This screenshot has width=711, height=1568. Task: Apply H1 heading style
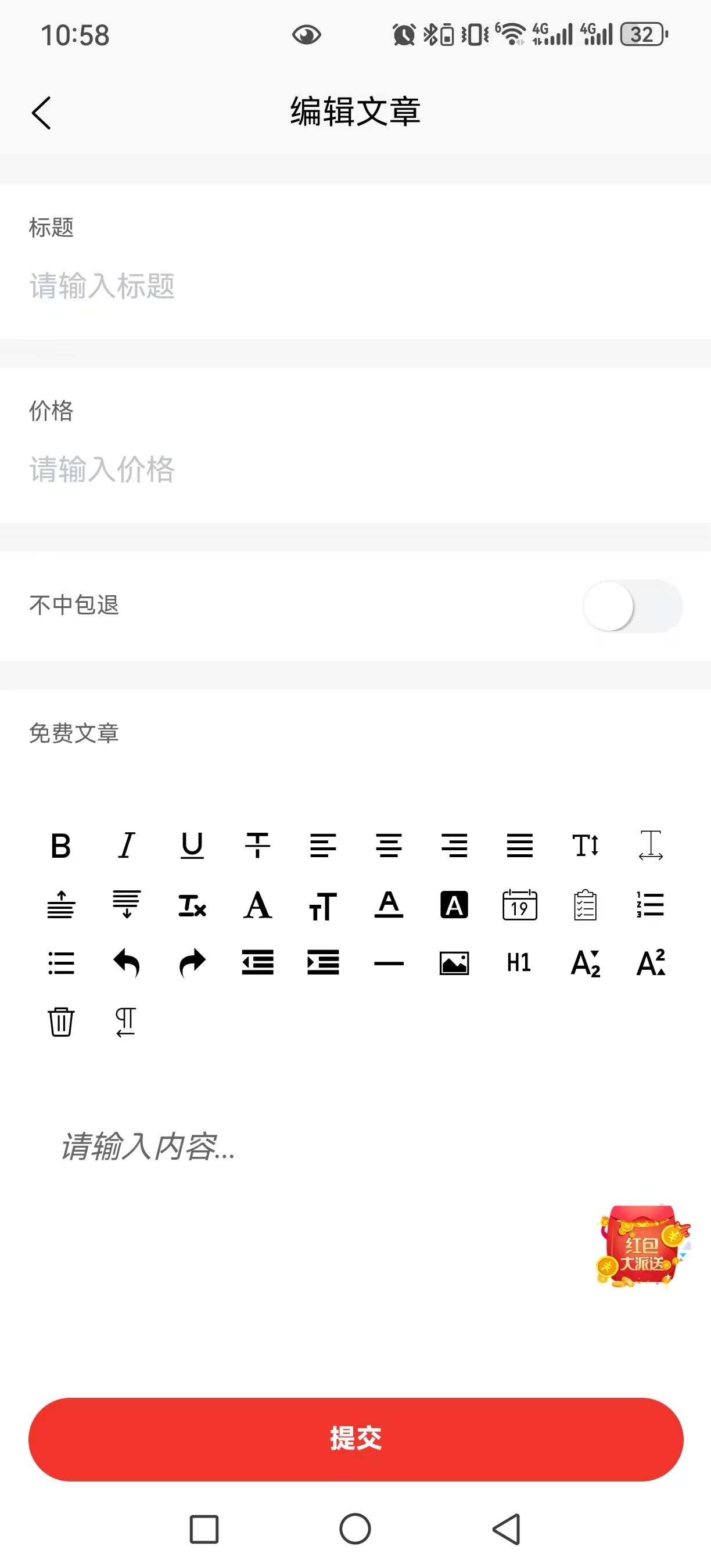[x=520, y=962]
